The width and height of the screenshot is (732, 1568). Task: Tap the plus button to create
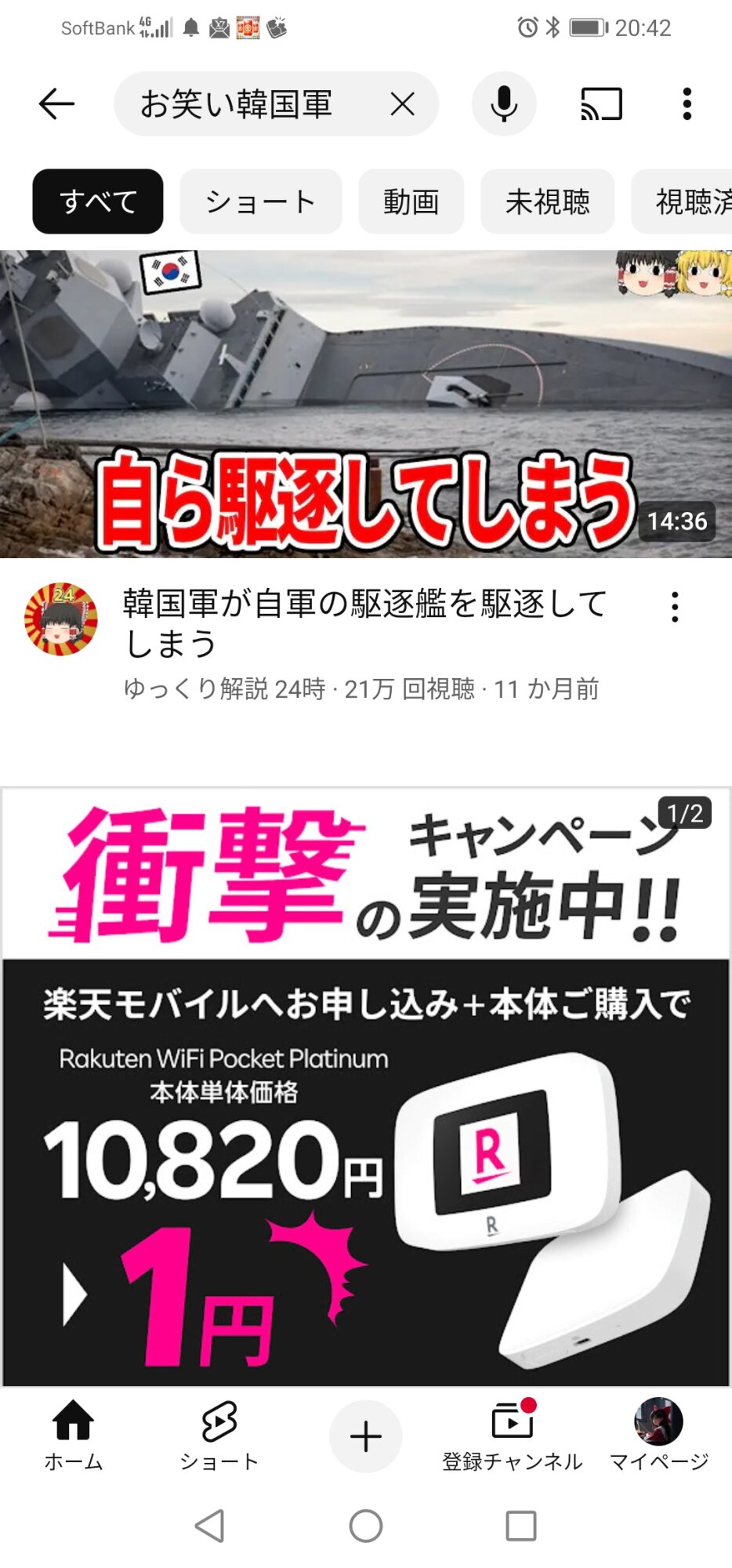365,1436
